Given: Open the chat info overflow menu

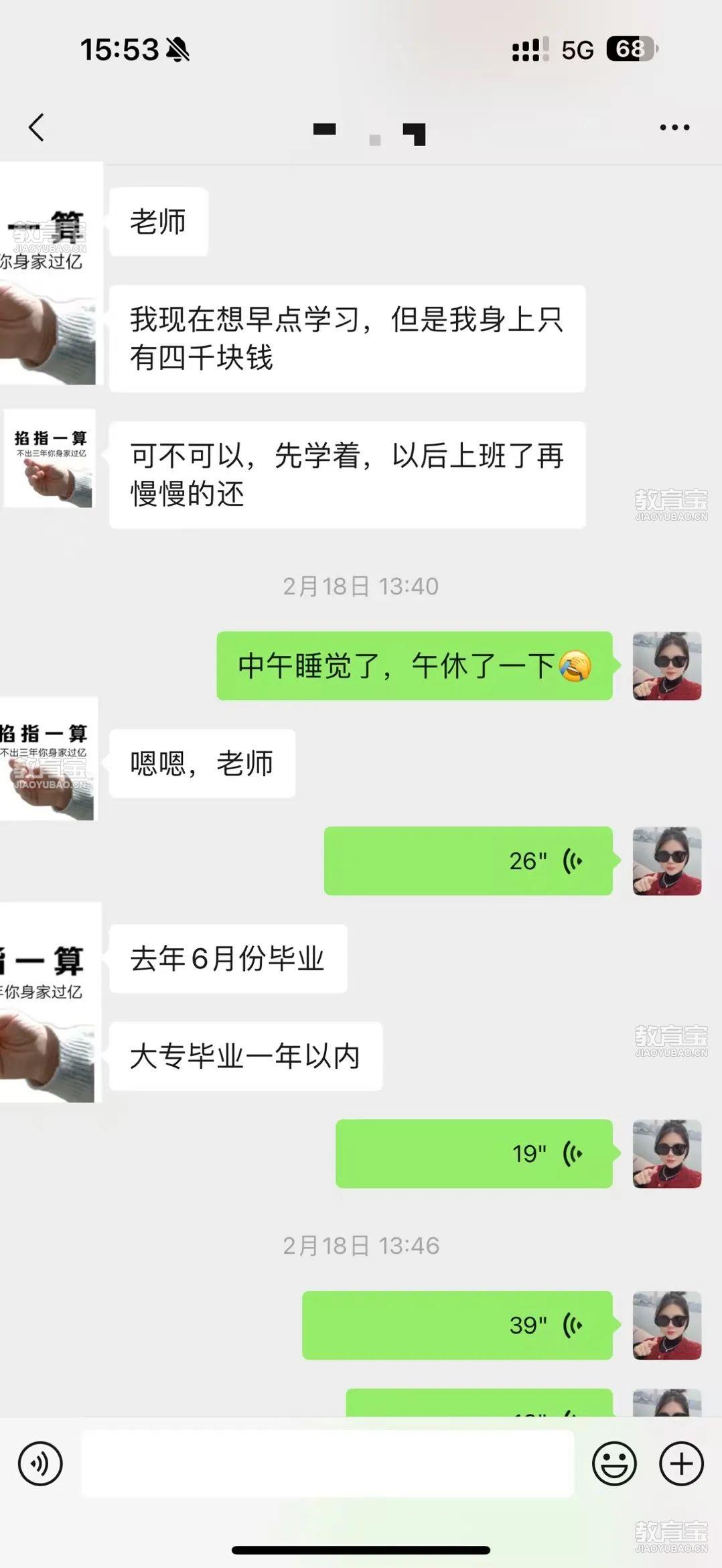Looking at the screenshot, I should (x=674, y=127).
